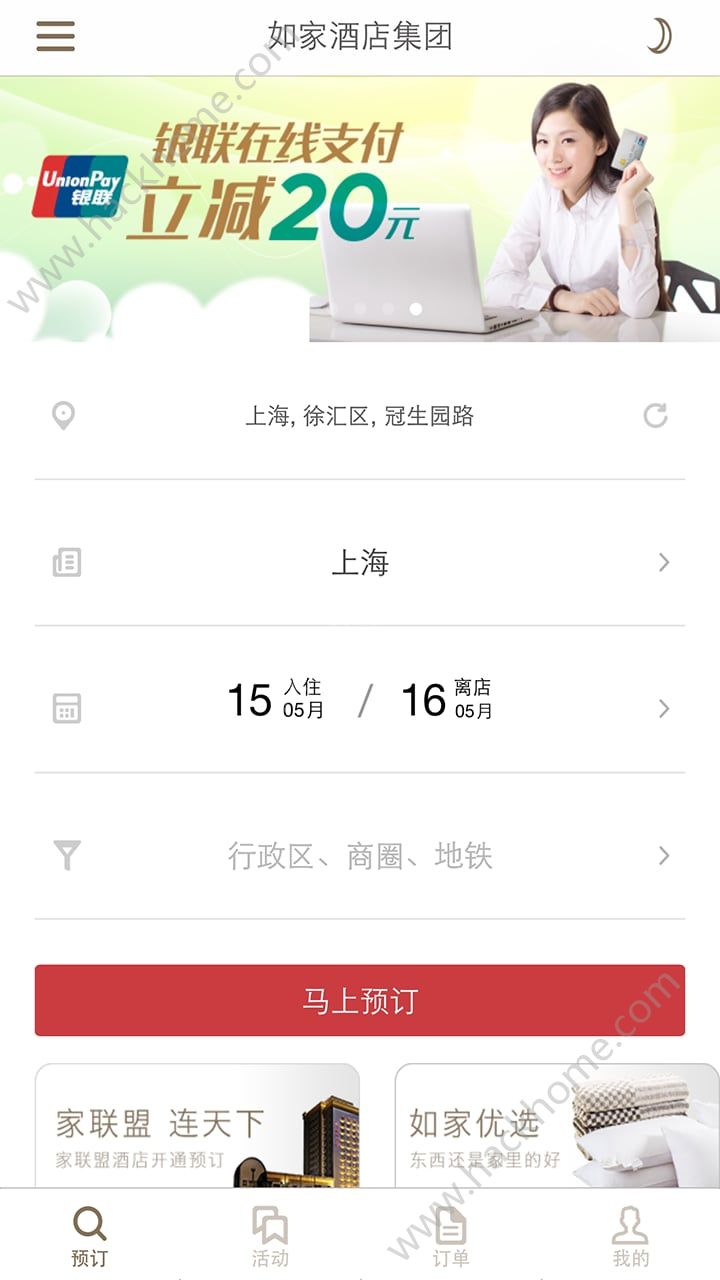Open the calendar date icon

(64, 708)
